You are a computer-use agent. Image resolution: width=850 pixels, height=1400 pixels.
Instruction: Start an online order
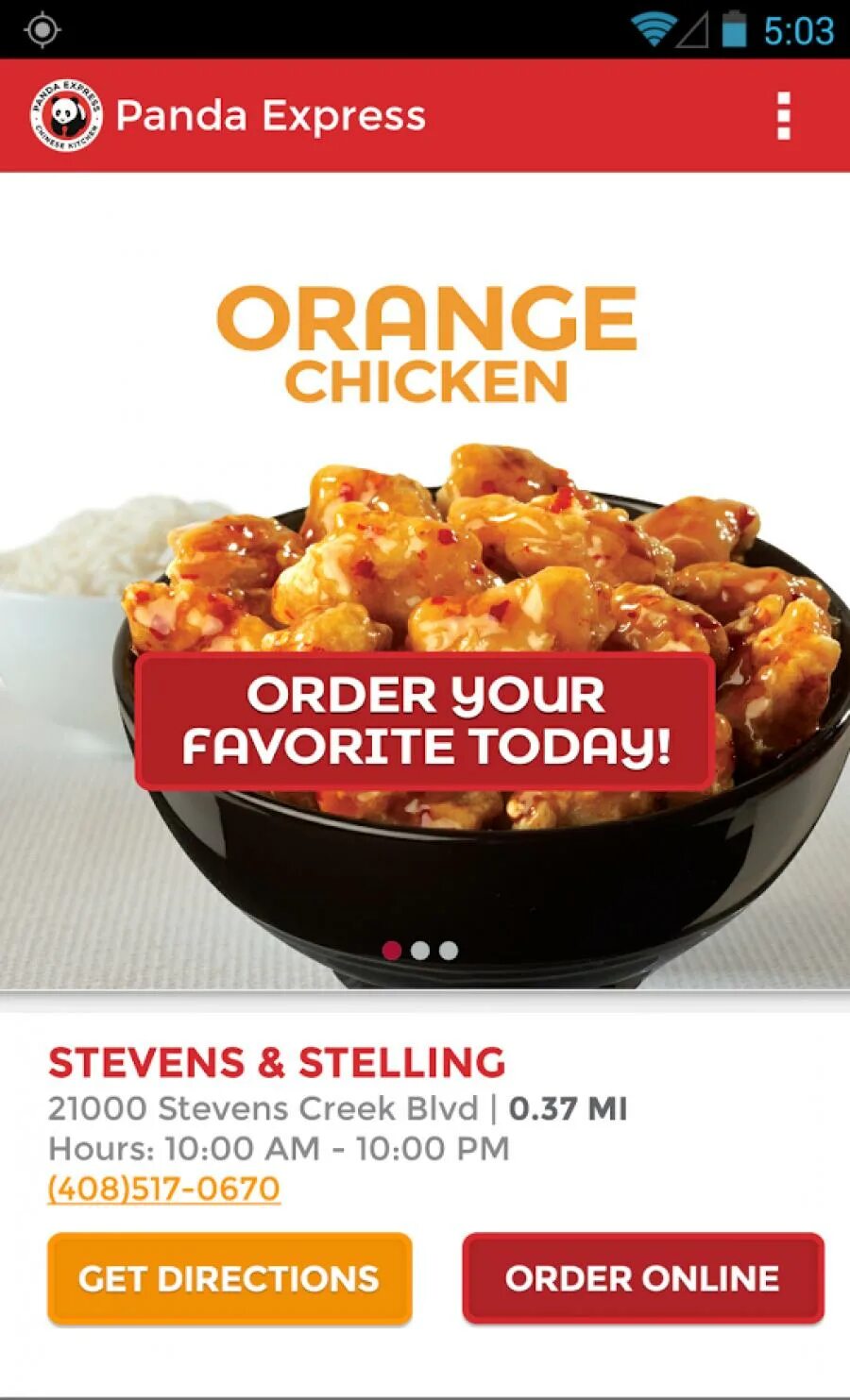[x=642, y=1278]
